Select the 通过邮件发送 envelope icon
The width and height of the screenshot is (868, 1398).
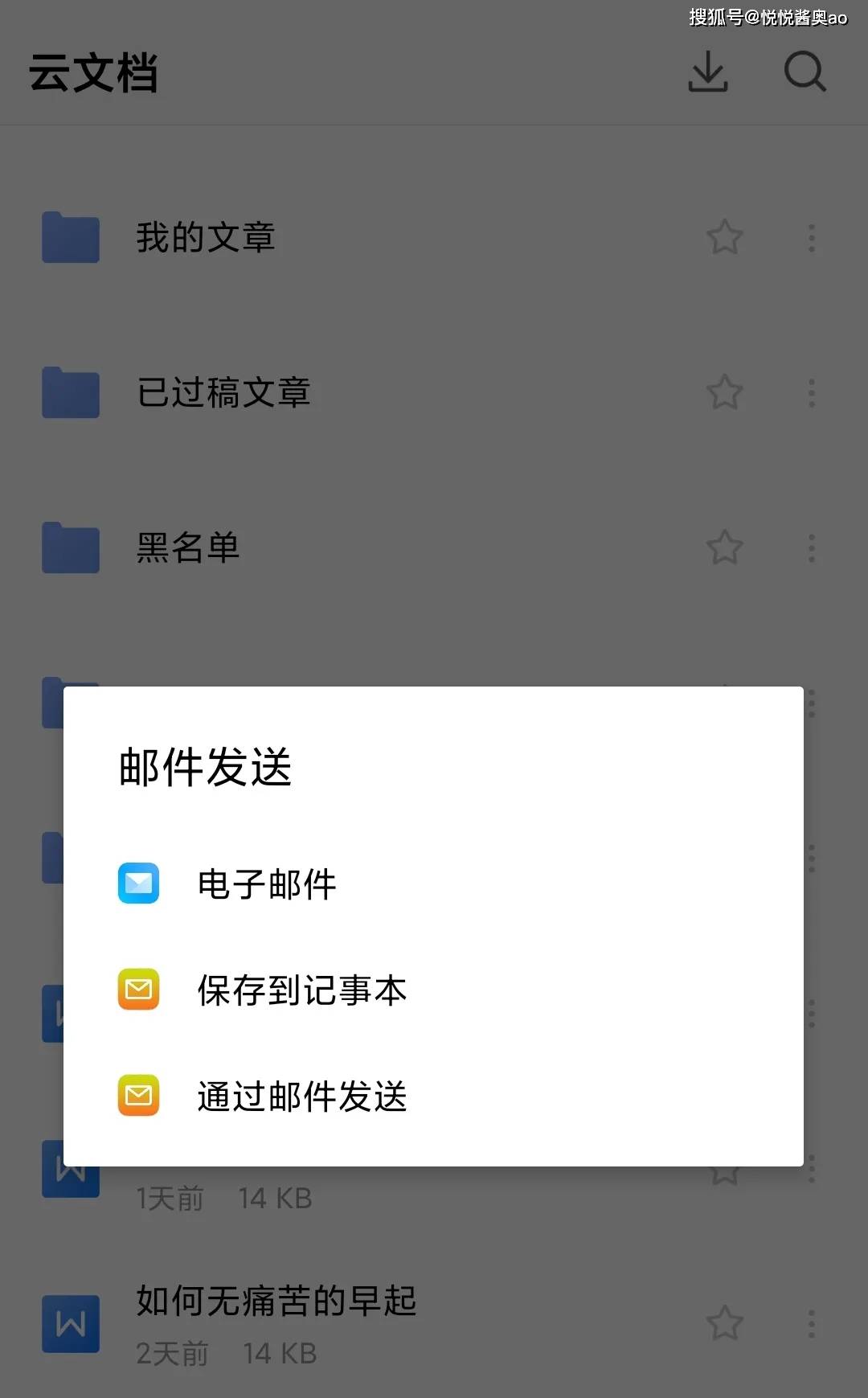pyautogui.click(x=138, y=1095)
